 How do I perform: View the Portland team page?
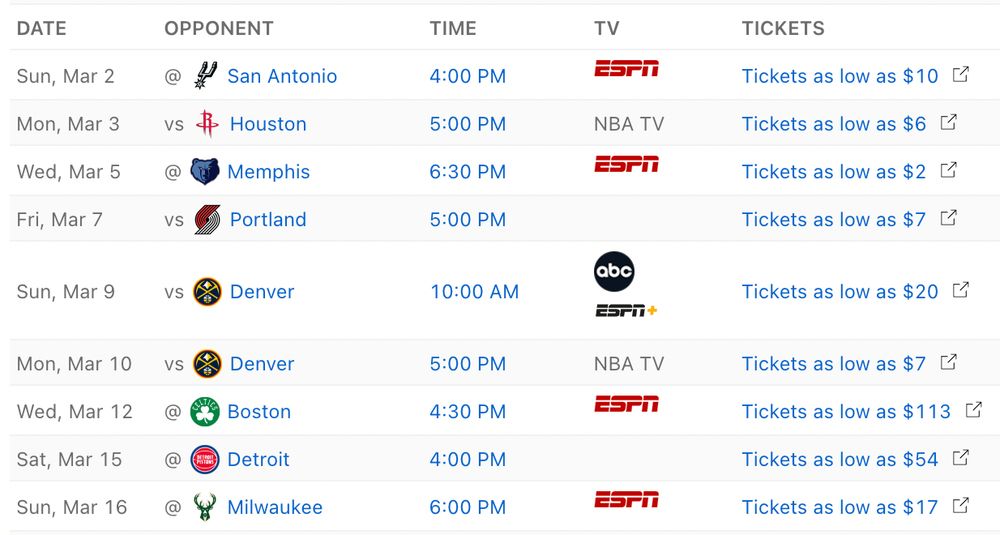268,220
